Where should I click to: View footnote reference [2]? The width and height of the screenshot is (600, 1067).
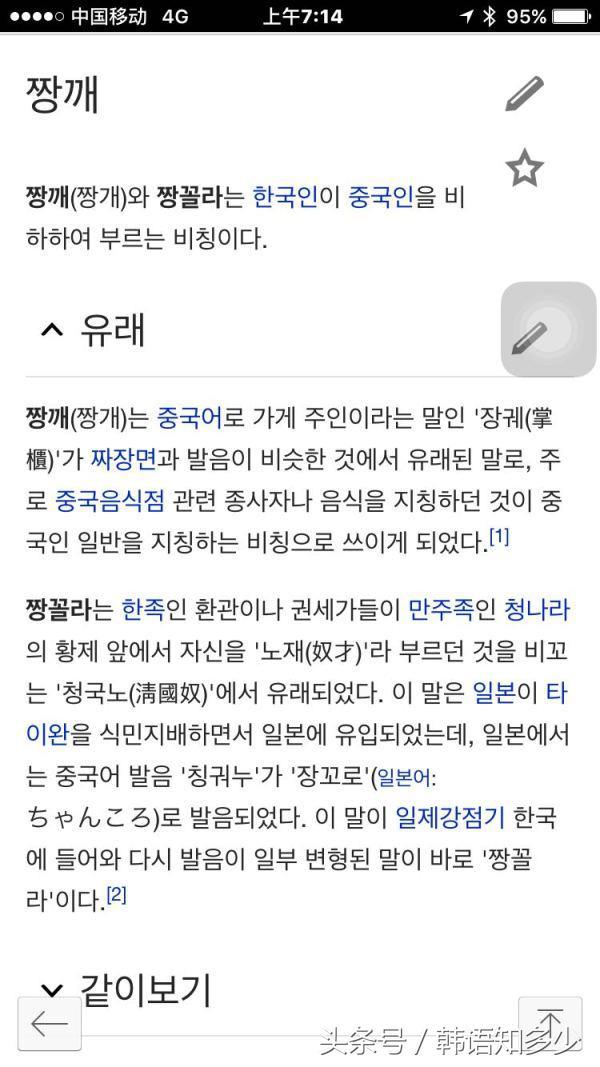click(117, 895)
